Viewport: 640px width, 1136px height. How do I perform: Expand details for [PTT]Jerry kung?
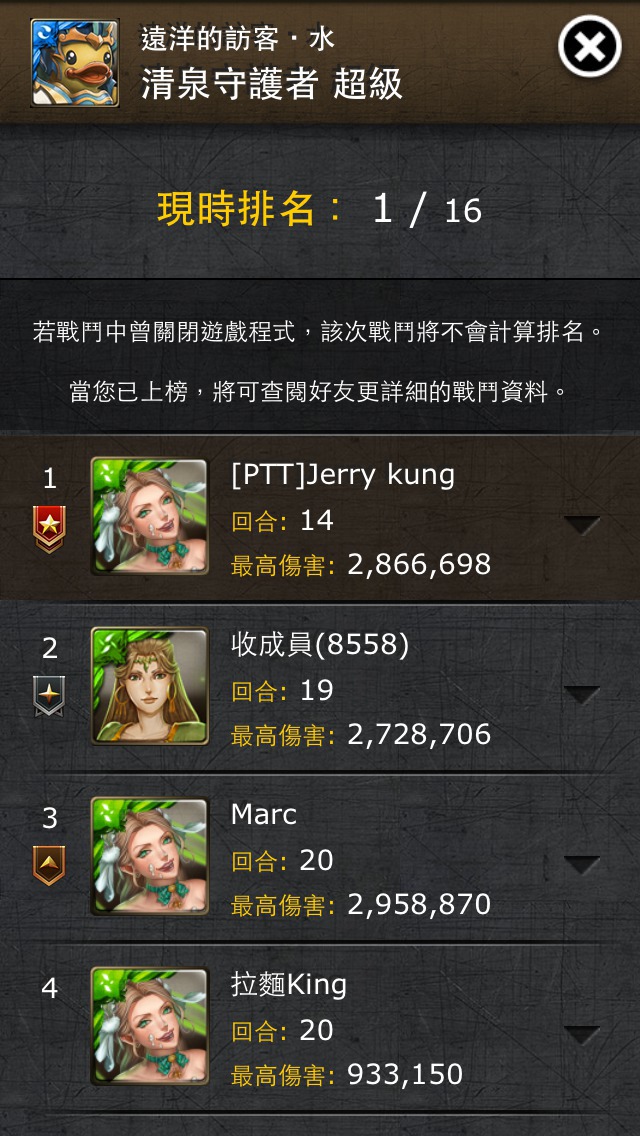click(582, 525)
